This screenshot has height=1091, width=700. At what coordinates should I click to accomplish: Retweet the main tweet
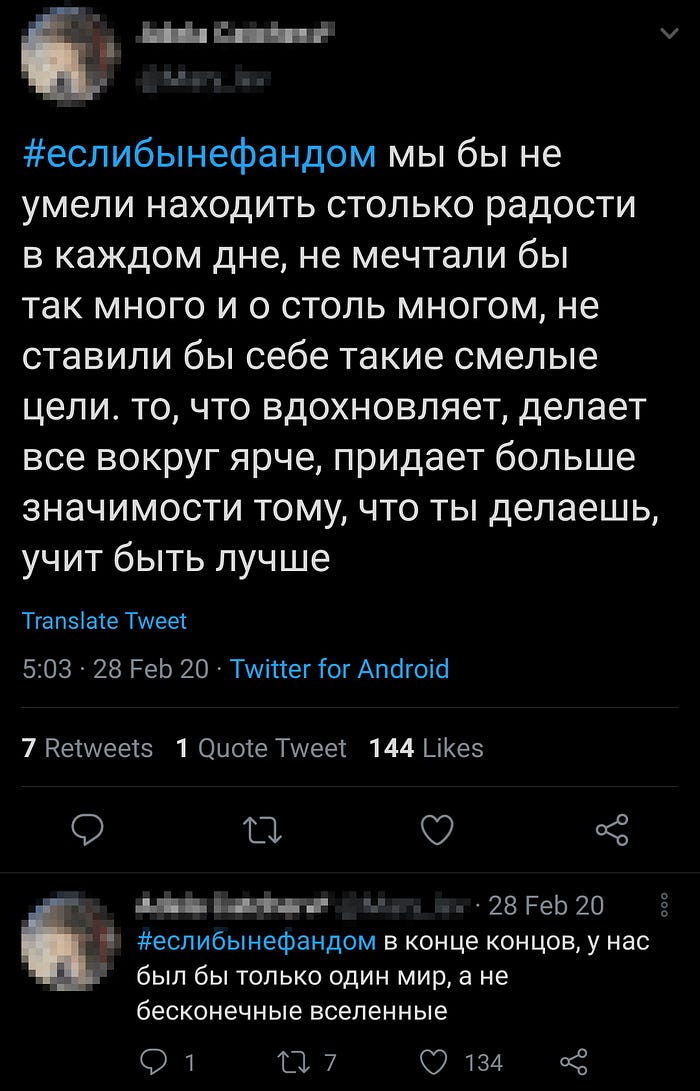264,829
